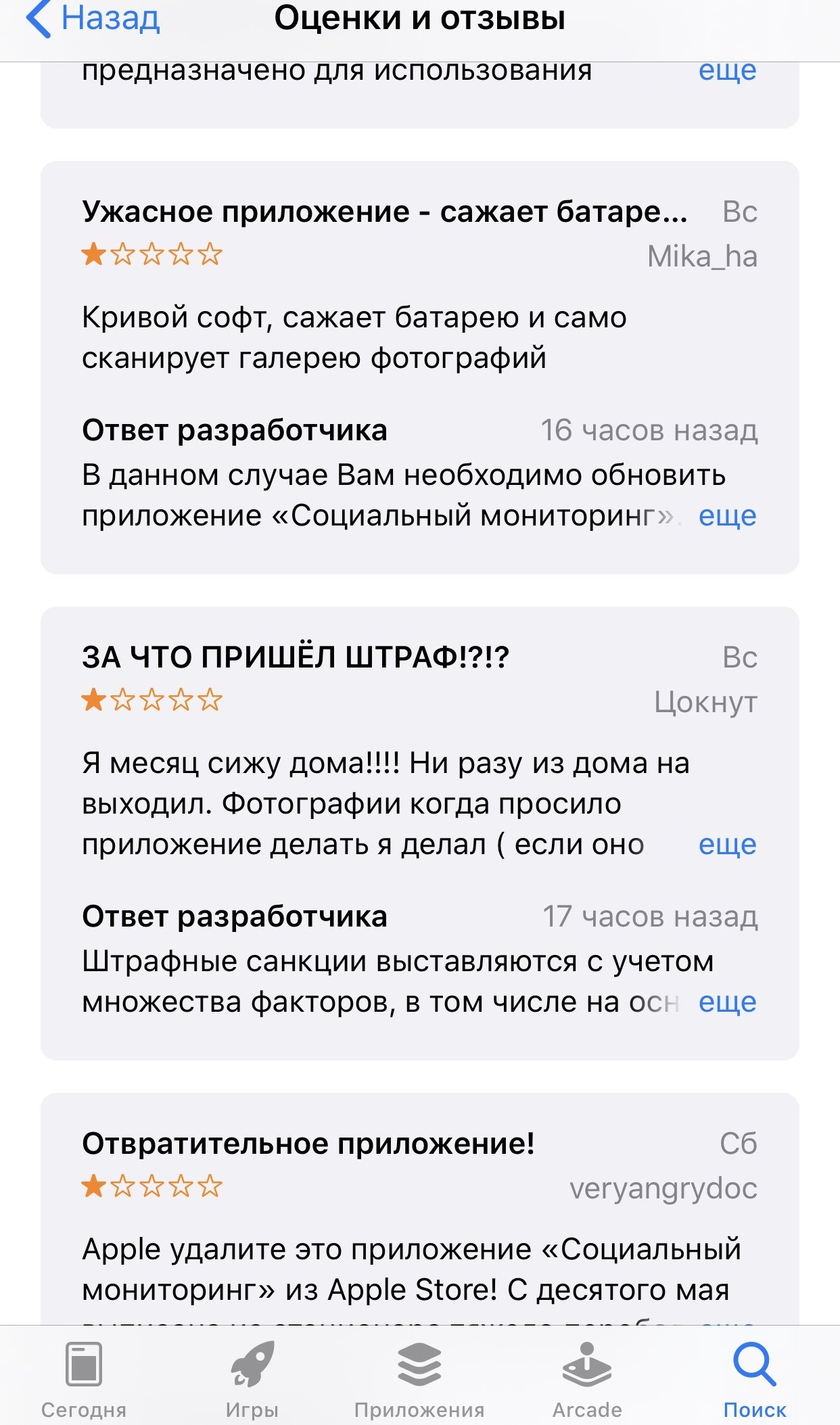Open the Отвратительное приложение review card
Image resolution: width=840 pixels, height=1425 pixels.
coord(308,1144)
